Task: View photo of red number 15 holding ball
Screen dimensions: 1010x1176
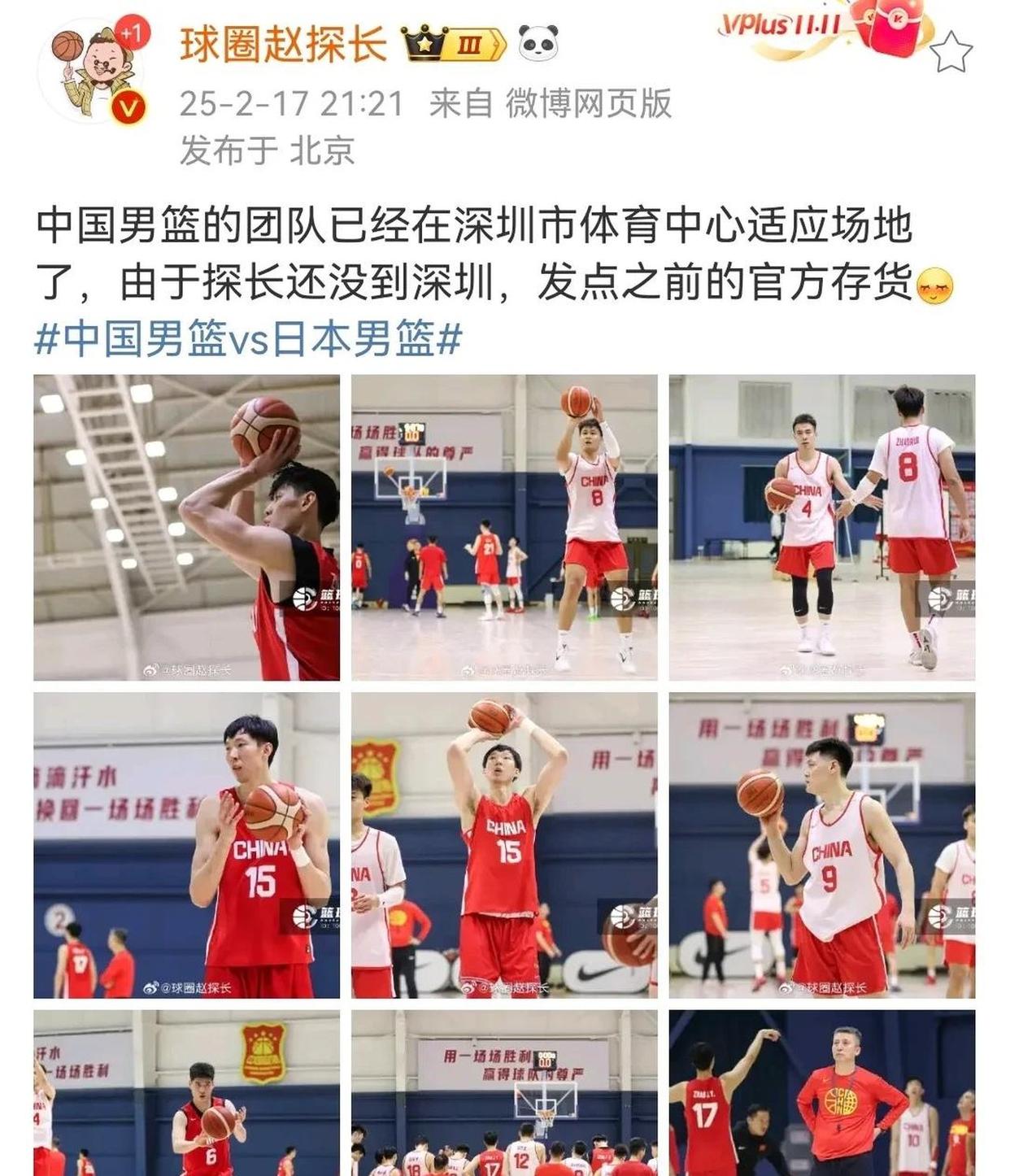Action: [186, 845]
